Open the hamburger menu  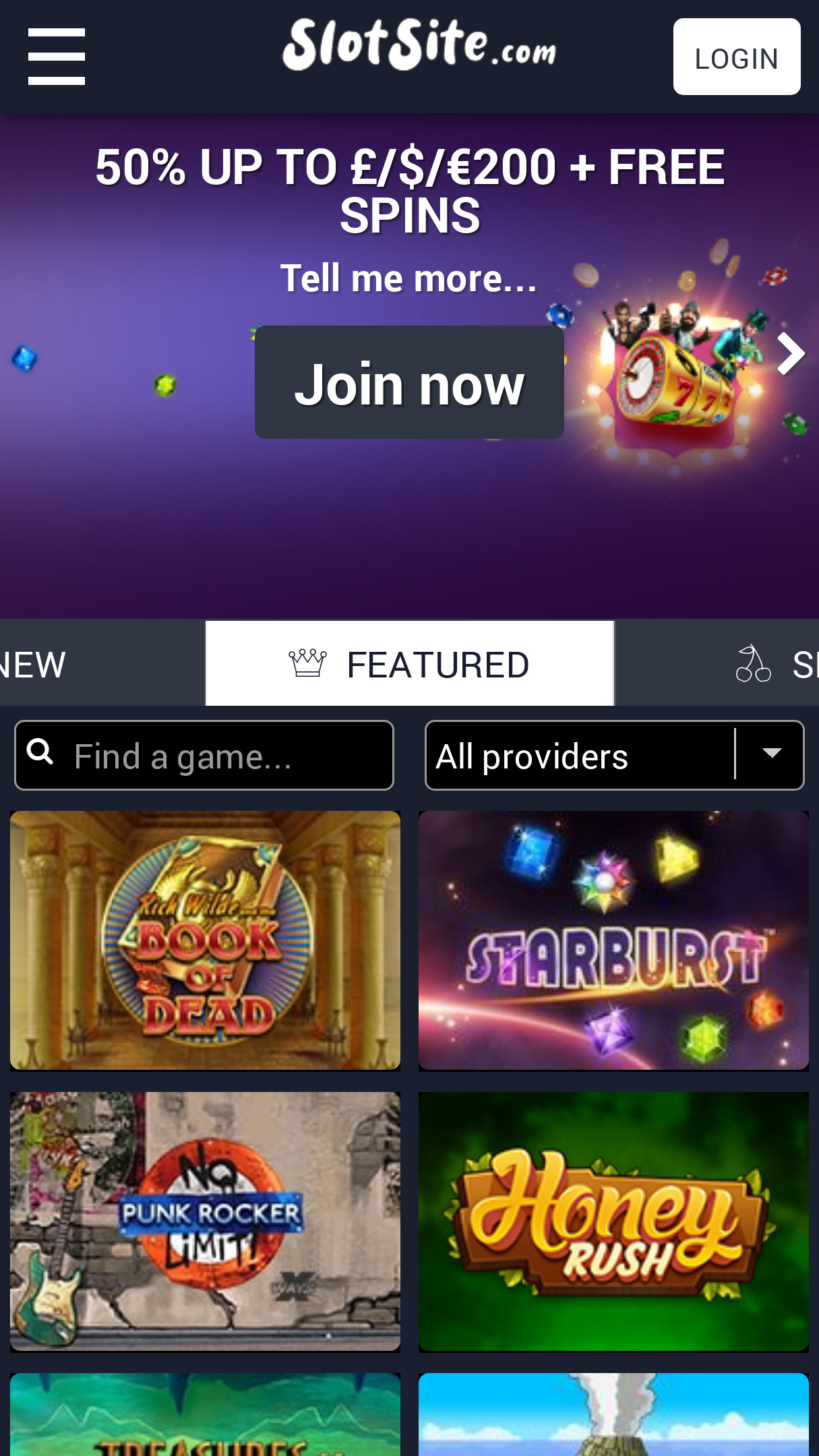57,57
